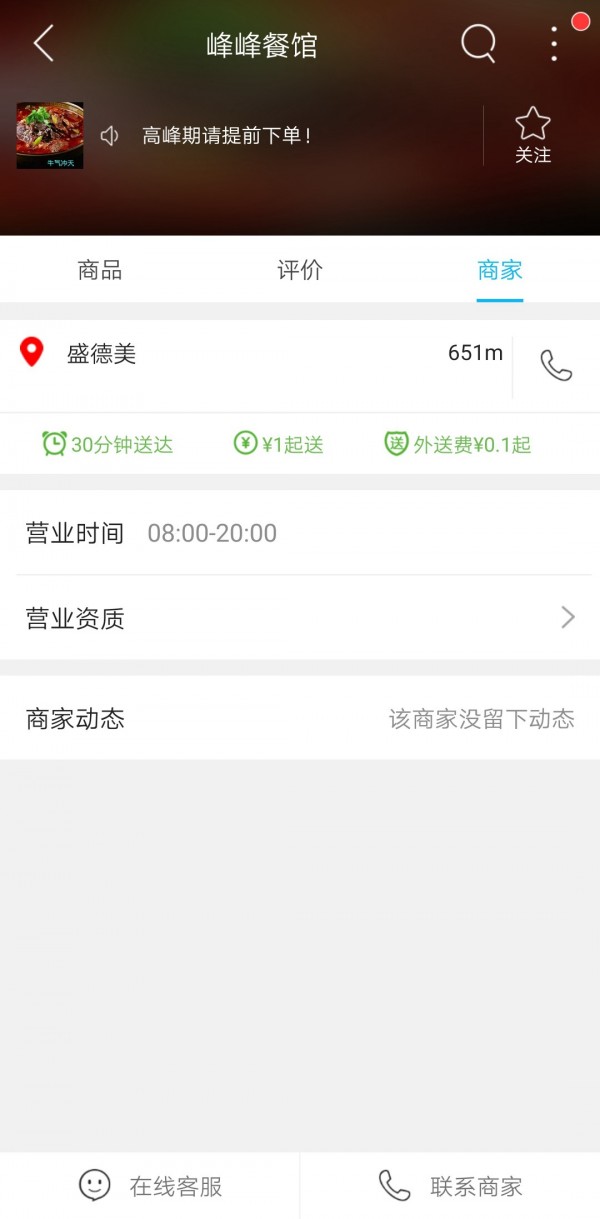Viewport: 600px width, 1219px height.
Task: Call the shop via phone icon
Action: coord(556,366)
